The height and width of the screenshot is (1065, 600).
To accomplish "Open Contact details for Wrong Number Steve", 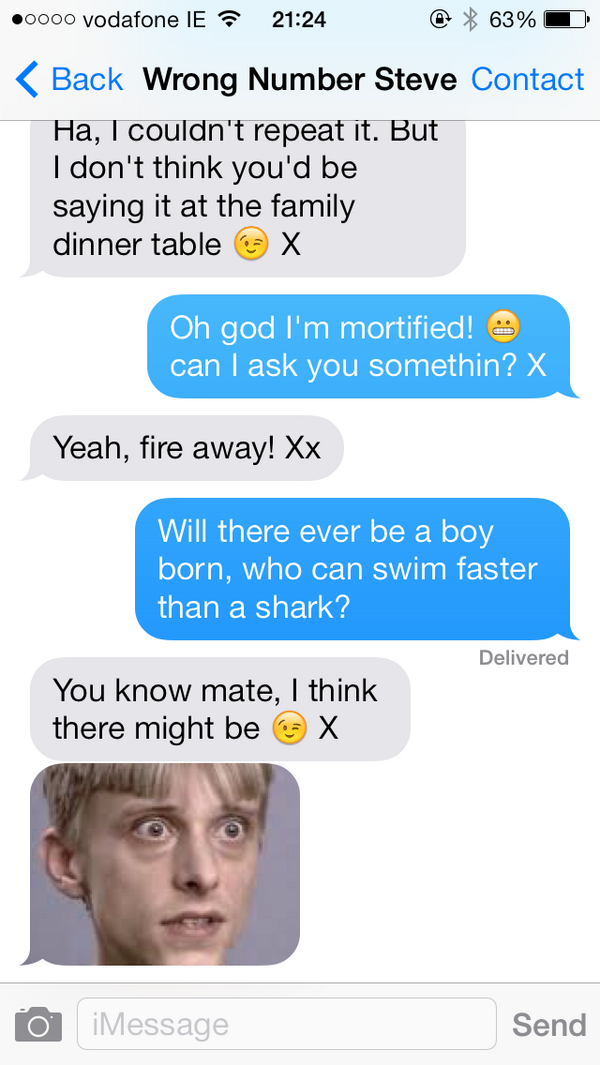I will pos(527,79).
